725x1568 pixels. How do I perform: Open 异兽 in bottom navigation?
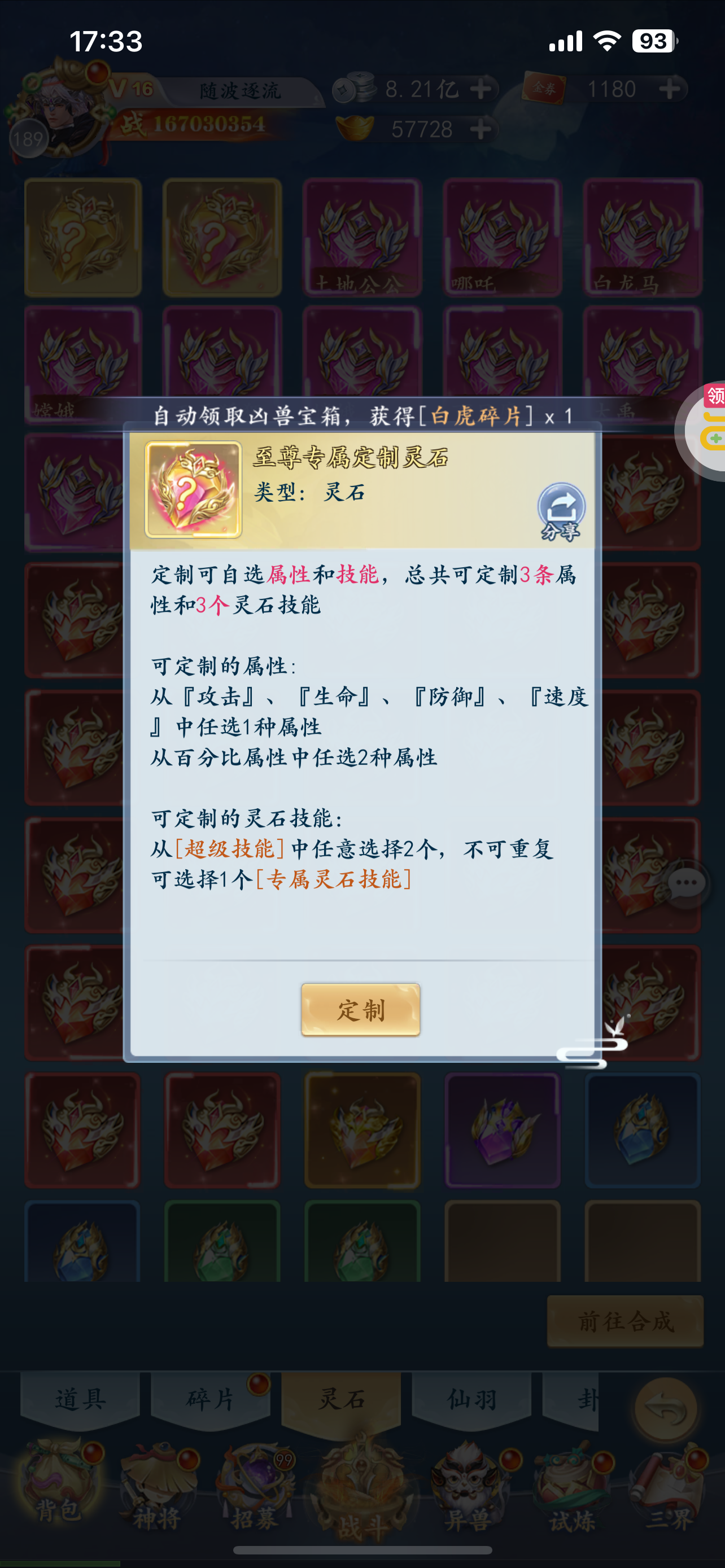coord(469,1485)
